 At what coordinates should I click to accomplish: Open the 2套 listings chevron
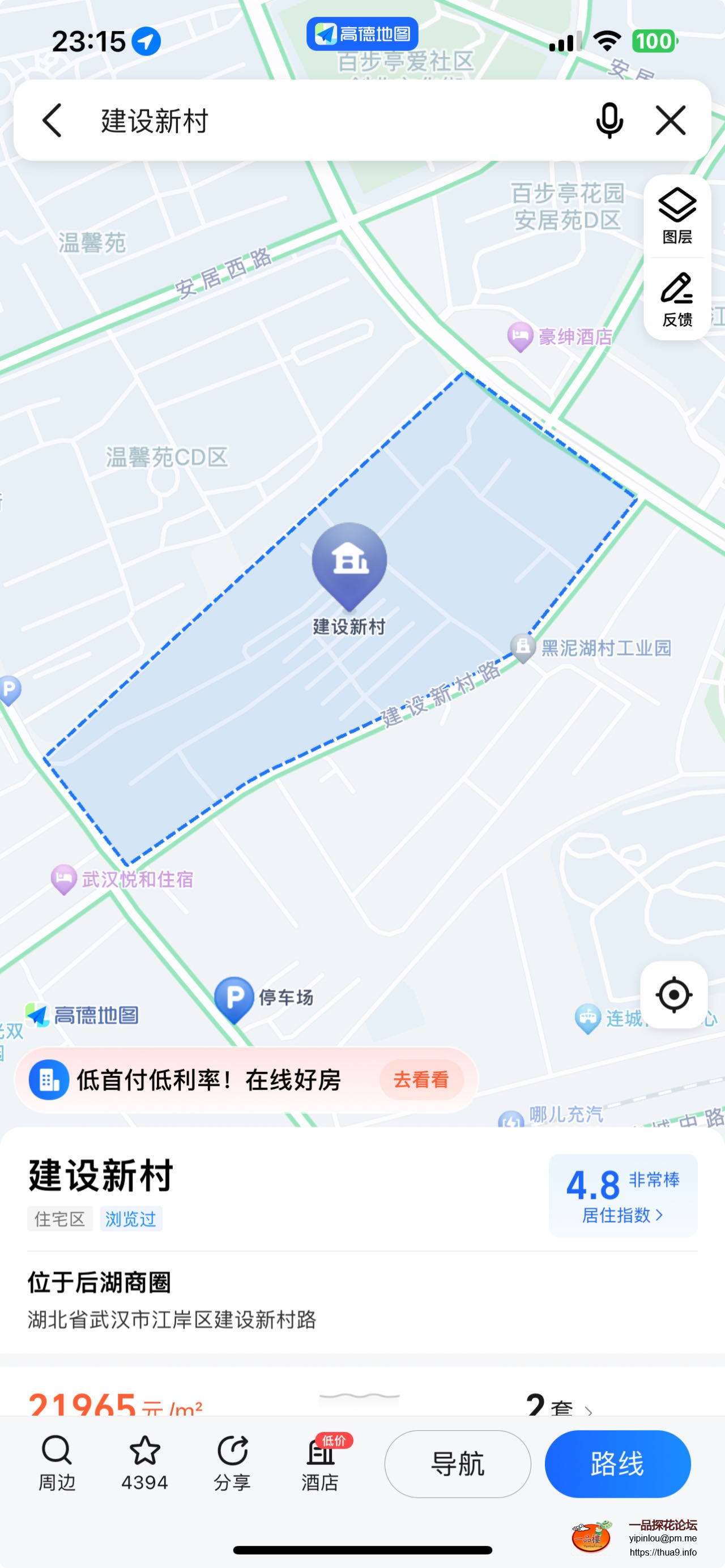pyautogui.click(x=588, y=1410)
